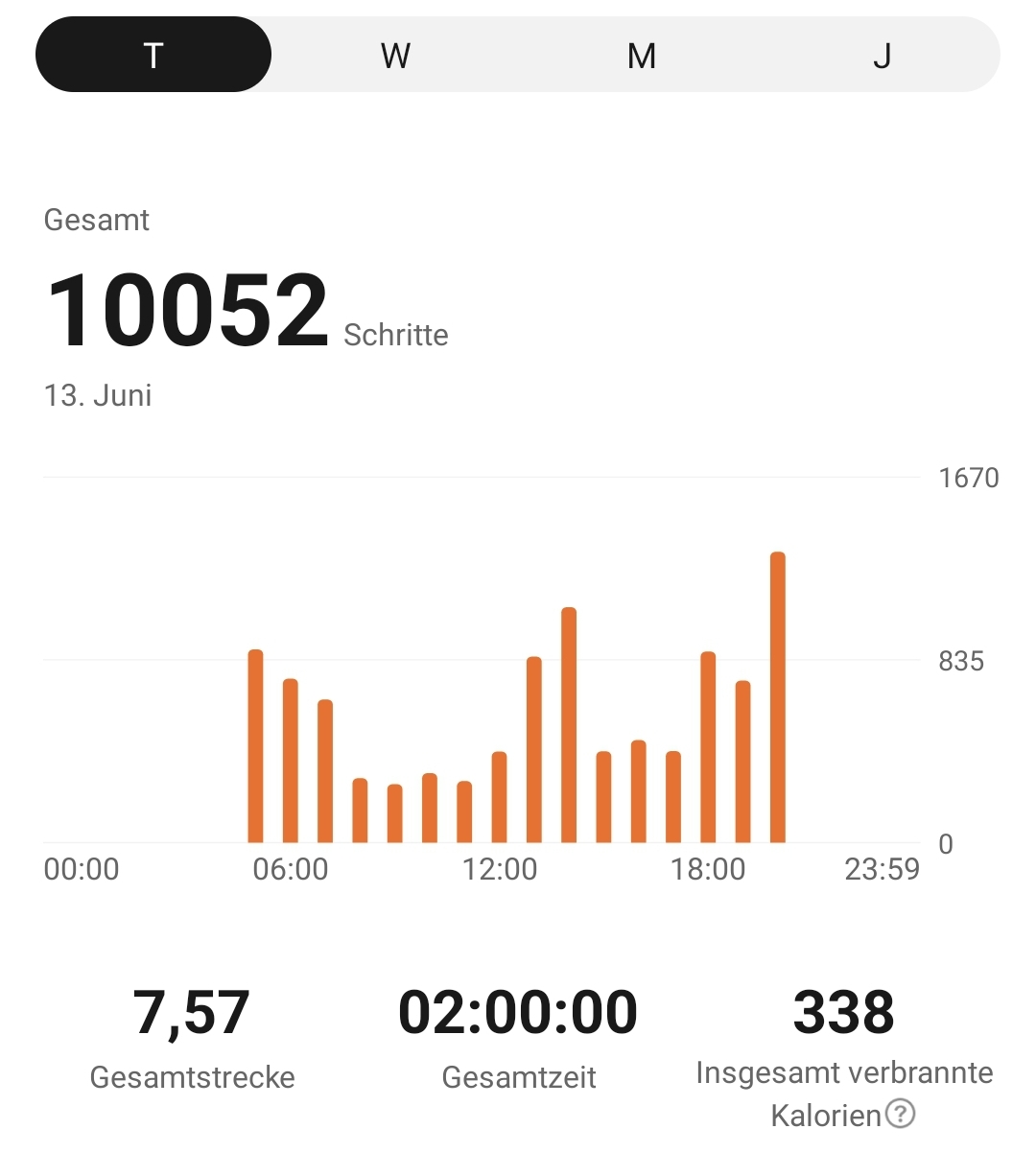Switch to the M (month) tab
Image resolution: width=1036 pixels, height=1176 pixels.
coord(641,56)
